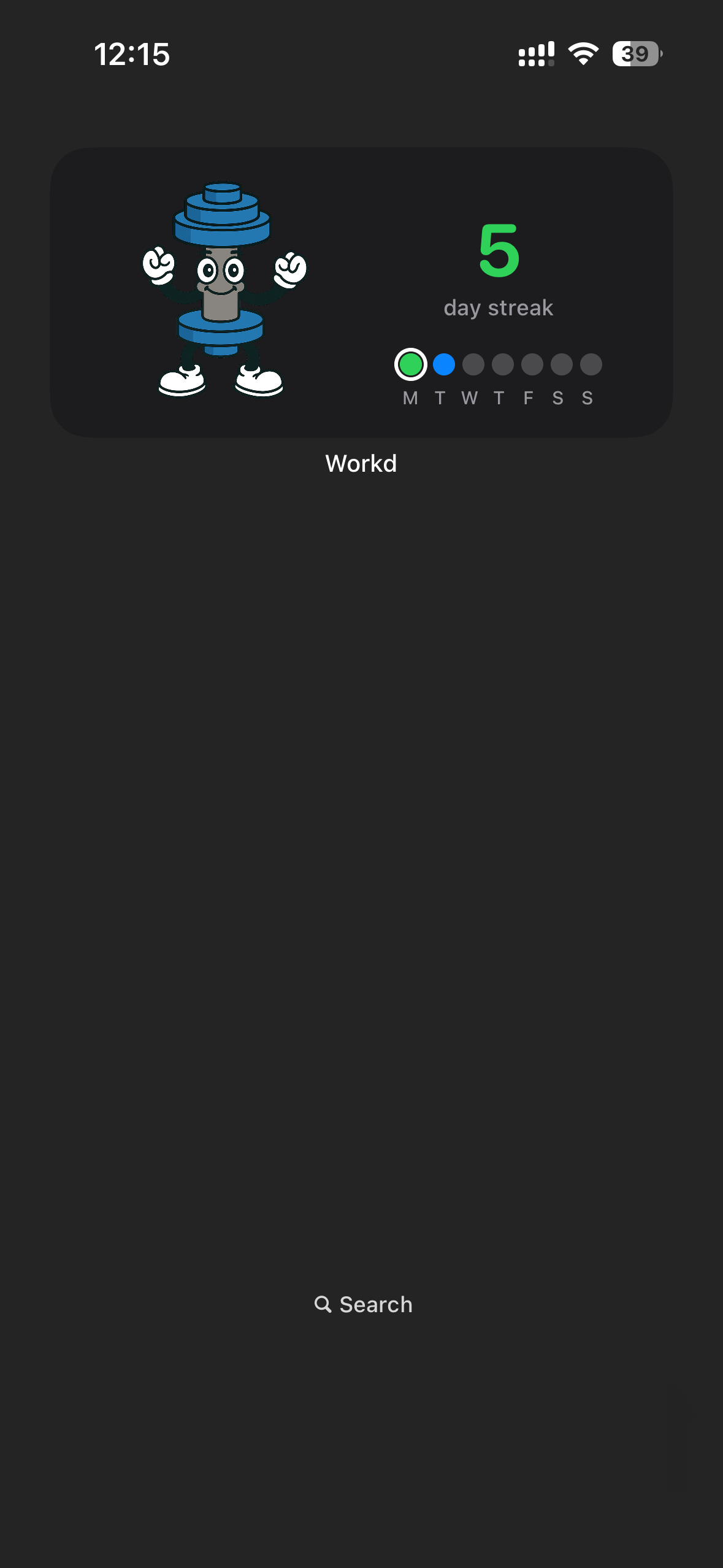This screenshot has width=723, height=1568.
Task: Tap the cellular signal icon
Action: click(535, 54)
